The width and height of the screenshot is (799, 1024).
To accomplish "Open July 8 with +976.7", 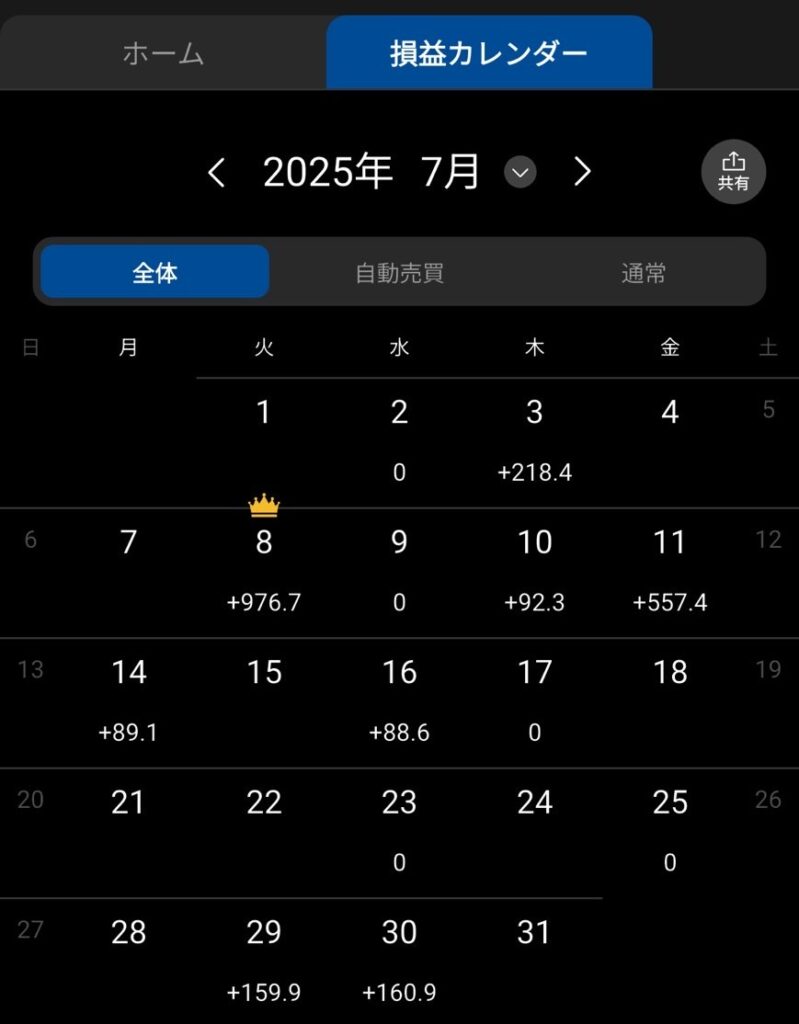I will [264, 570].
